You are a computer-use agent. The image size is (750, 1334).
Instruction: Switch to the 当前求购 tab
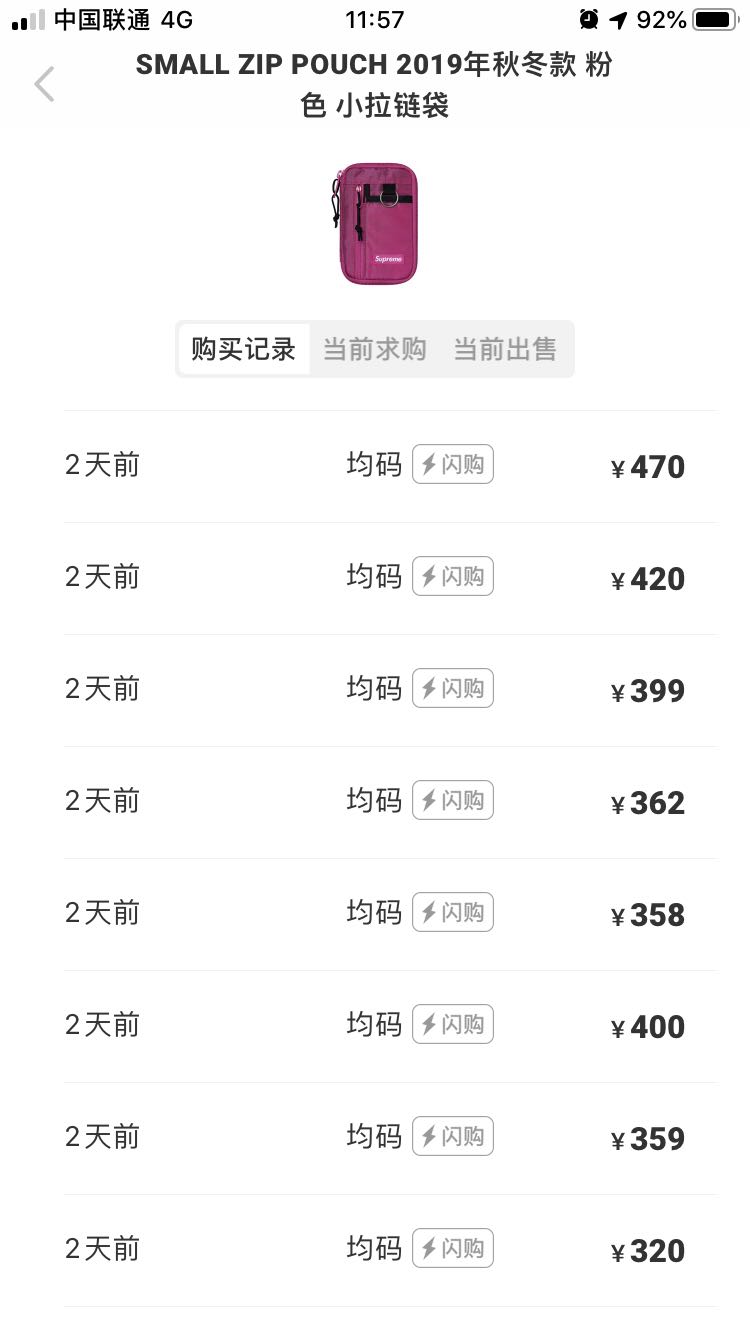coord(375,349)
